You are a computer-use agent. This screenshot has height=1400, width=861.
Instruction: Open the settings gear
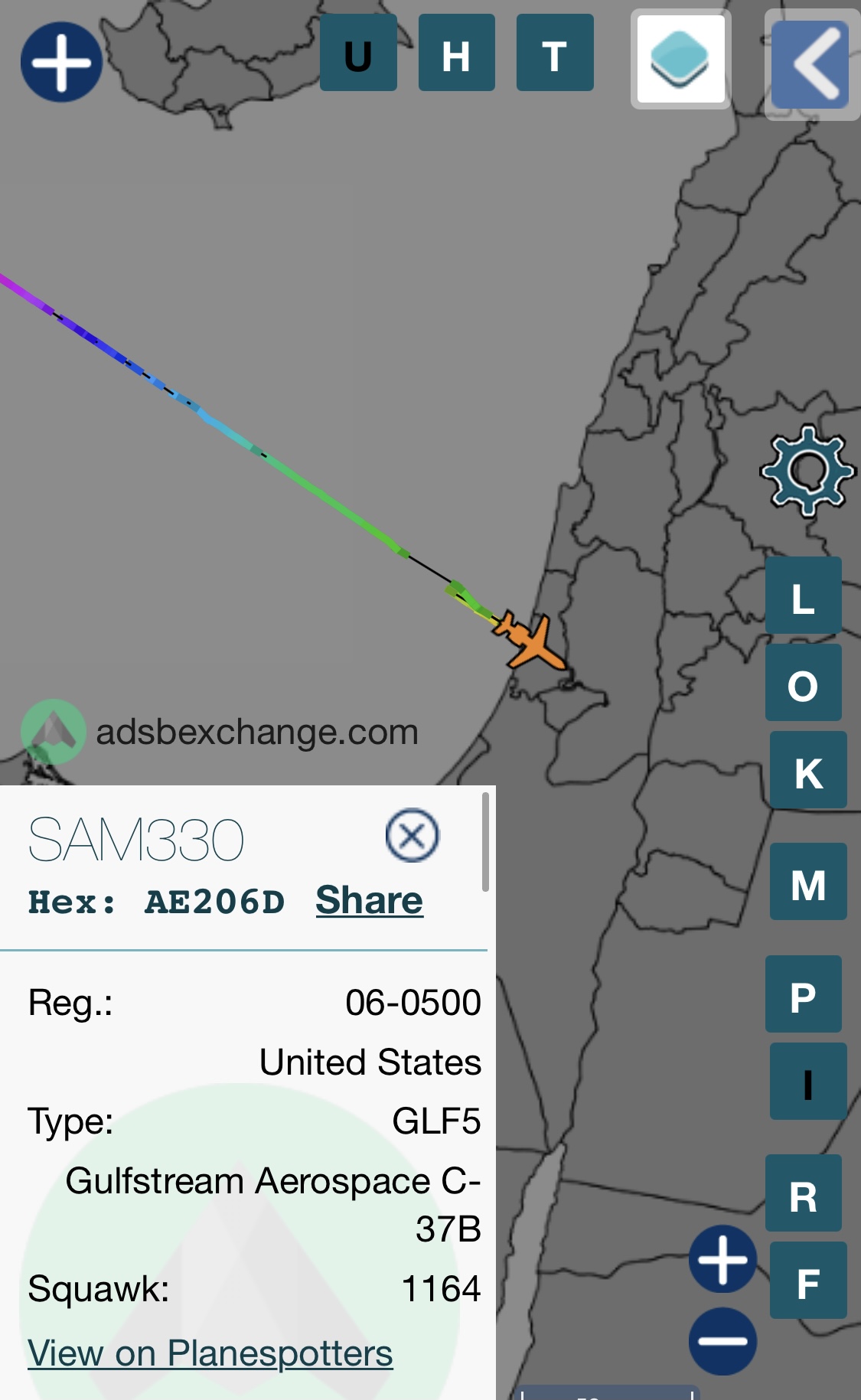click(x=807, y=470)
